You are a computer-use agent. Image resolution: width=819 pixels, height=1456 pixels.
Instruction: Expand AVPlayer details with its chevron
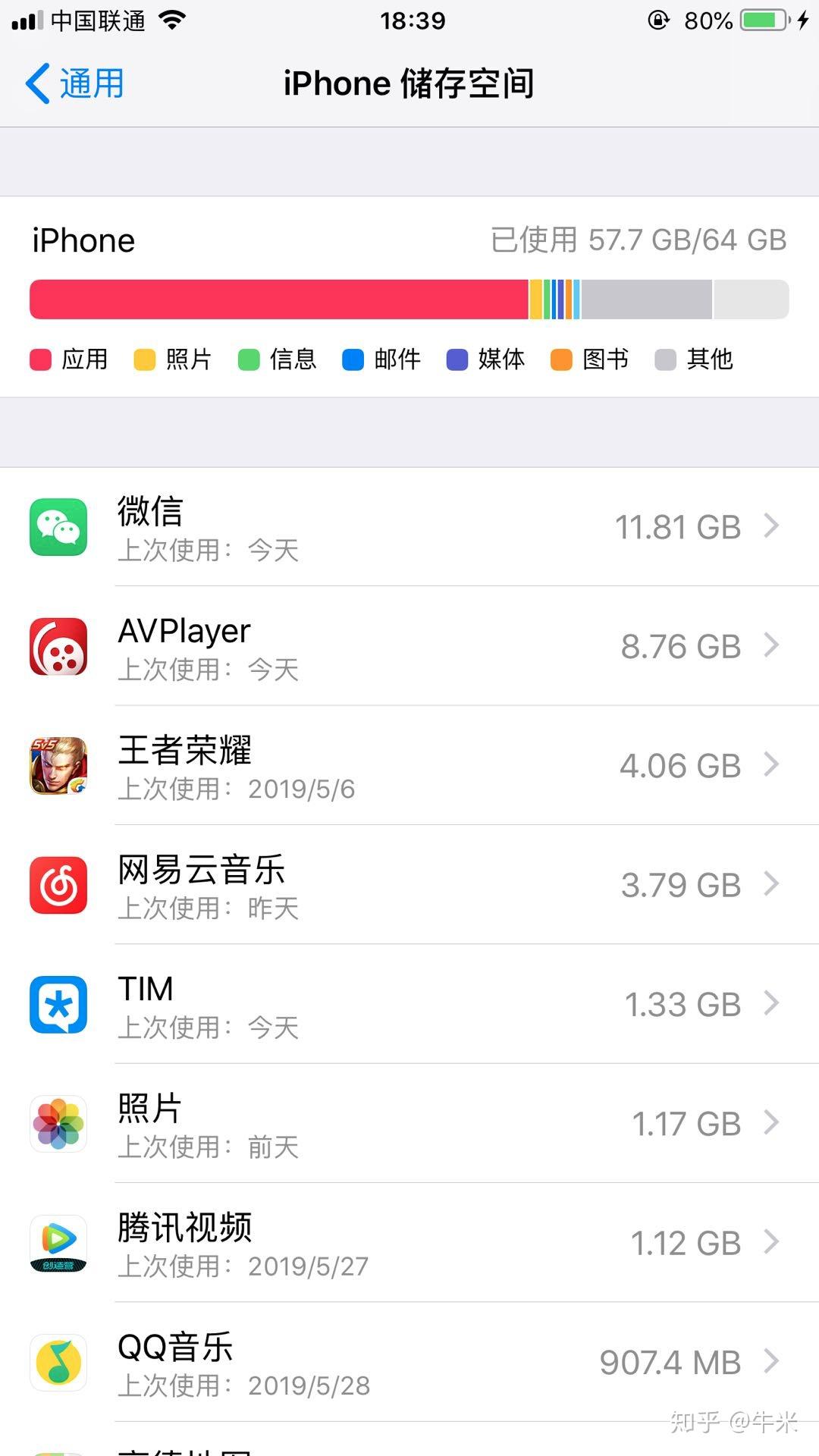[773, 646]
